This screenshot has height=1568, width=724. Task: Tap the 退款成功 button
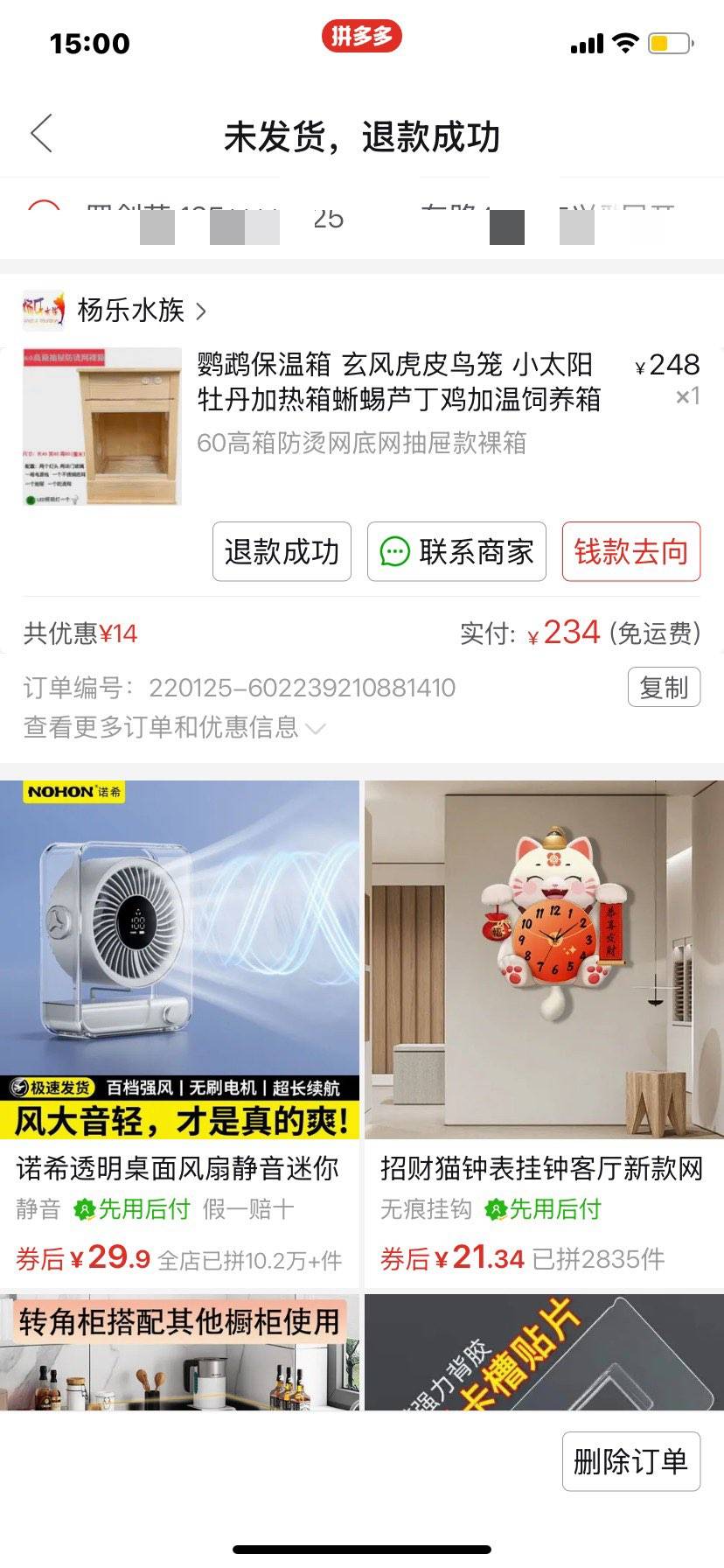(282, 551)
